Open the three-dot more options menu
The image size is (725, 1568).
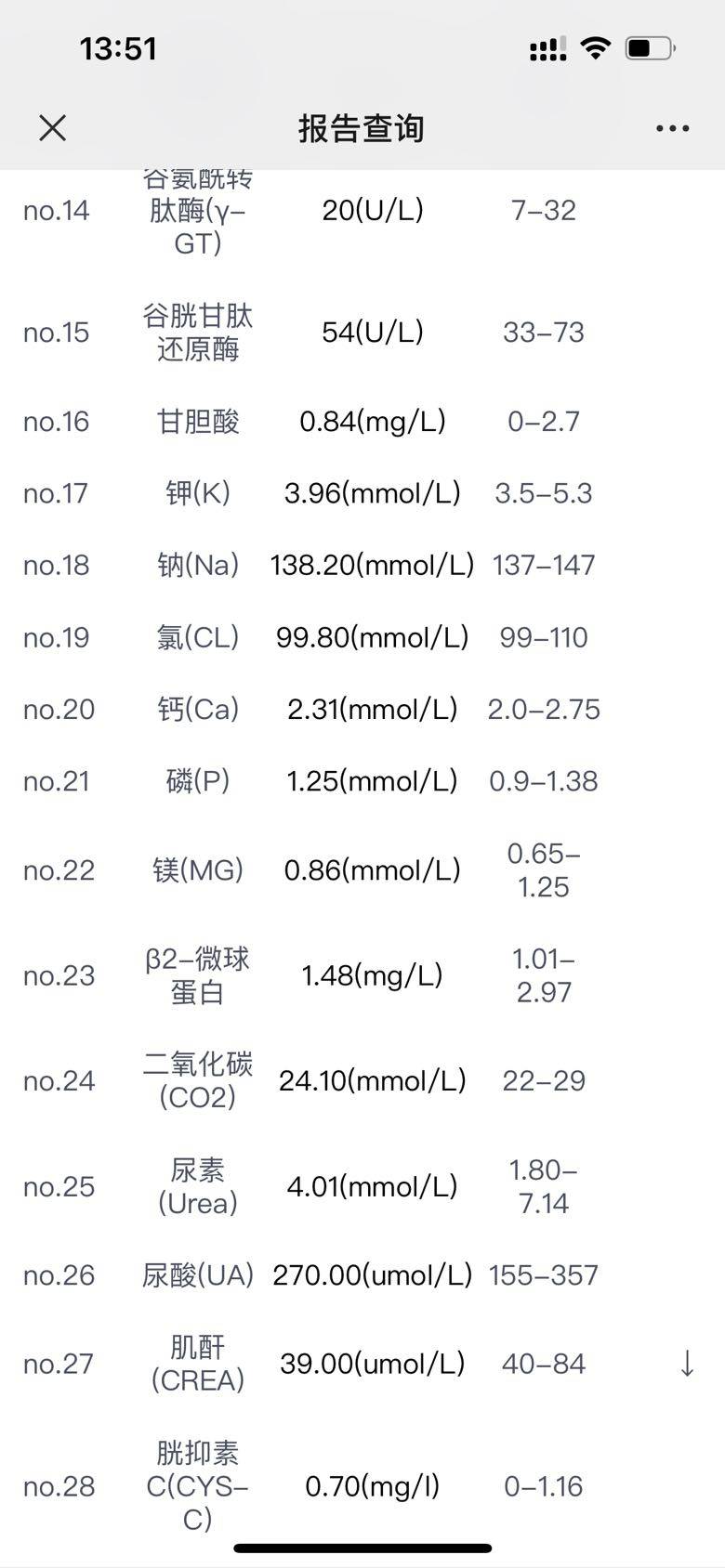point(672,128)
